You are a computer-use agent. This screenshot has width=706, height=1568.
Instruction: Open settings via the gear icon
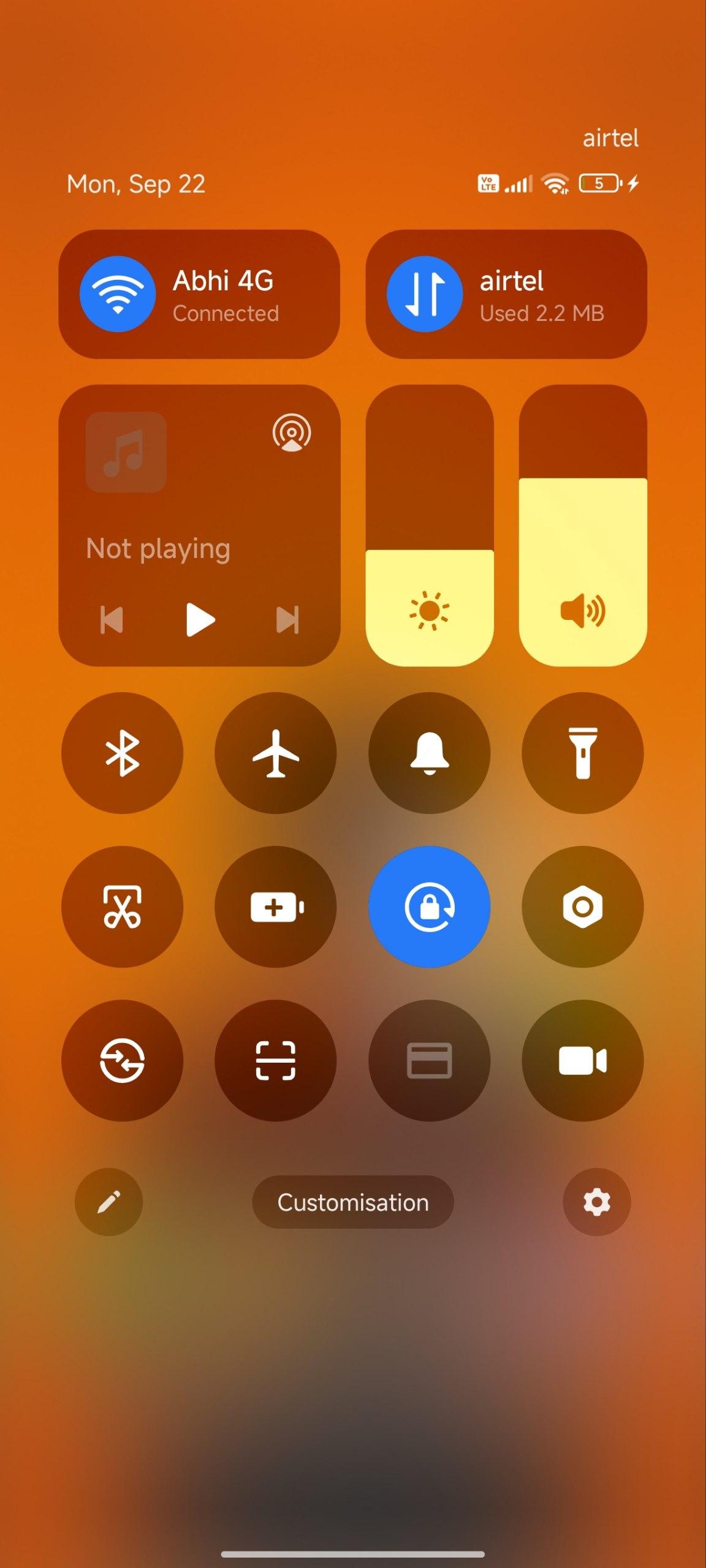(x=597, y=1202)
